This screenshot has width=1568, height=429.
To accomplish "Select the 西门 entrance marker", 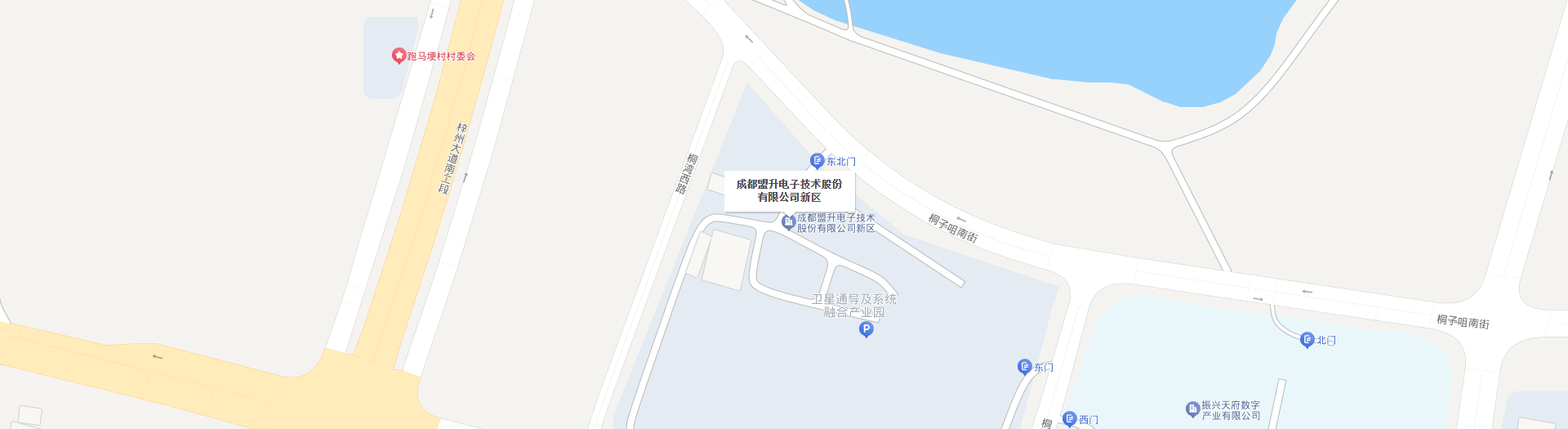I will [1070, 419].
